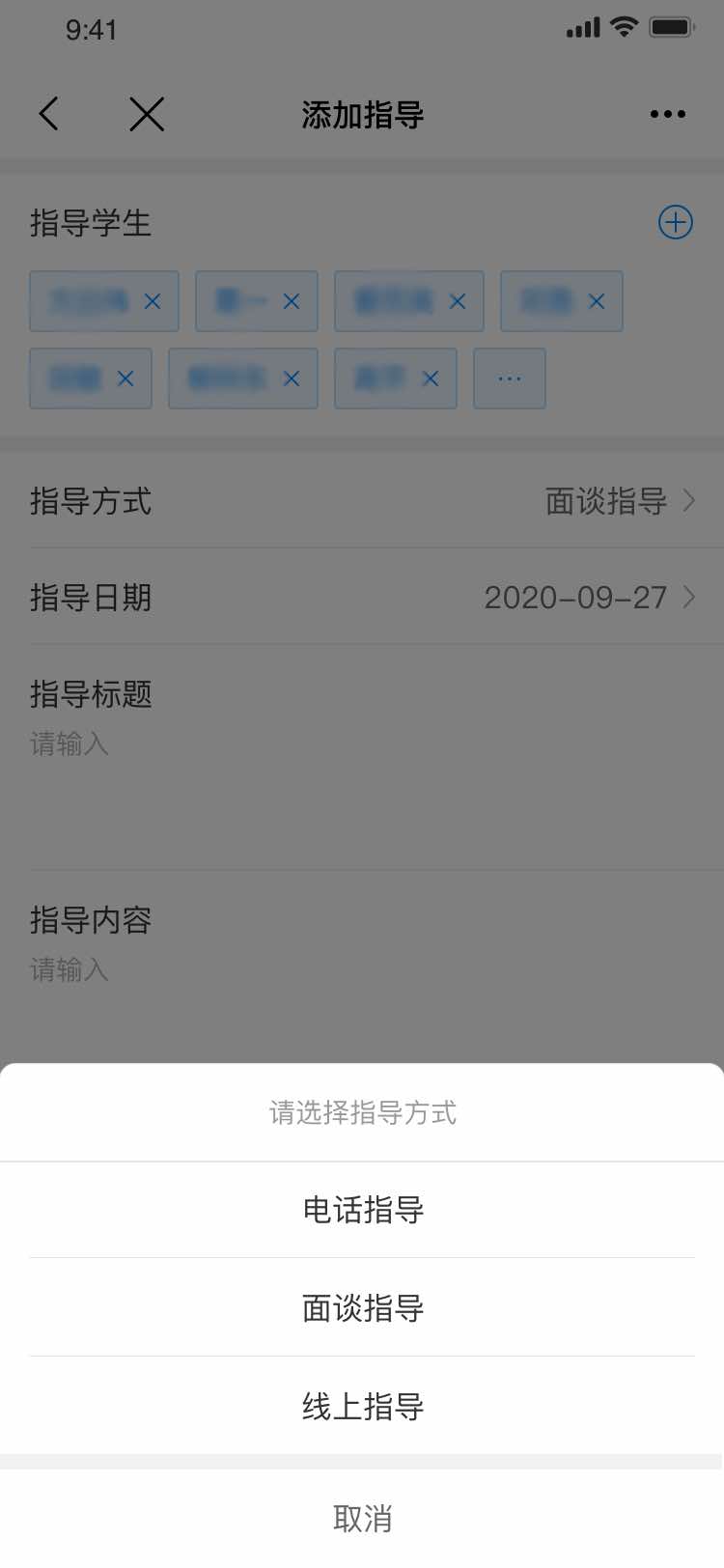Select 电话指导 as guidance method
724x1568 pixels.
click(362, 1210)
